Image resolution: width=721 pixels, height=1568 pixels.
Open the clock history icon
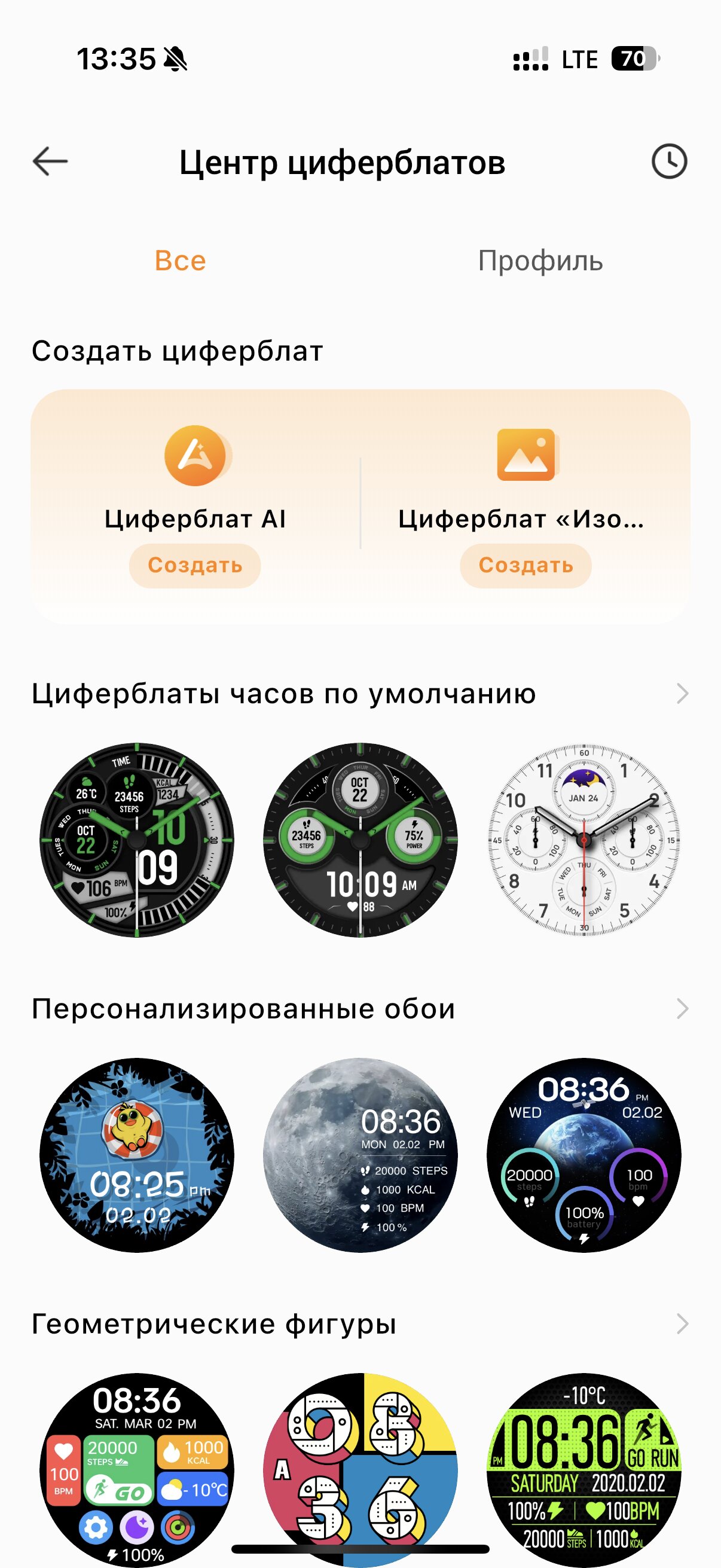click(669, 162)
